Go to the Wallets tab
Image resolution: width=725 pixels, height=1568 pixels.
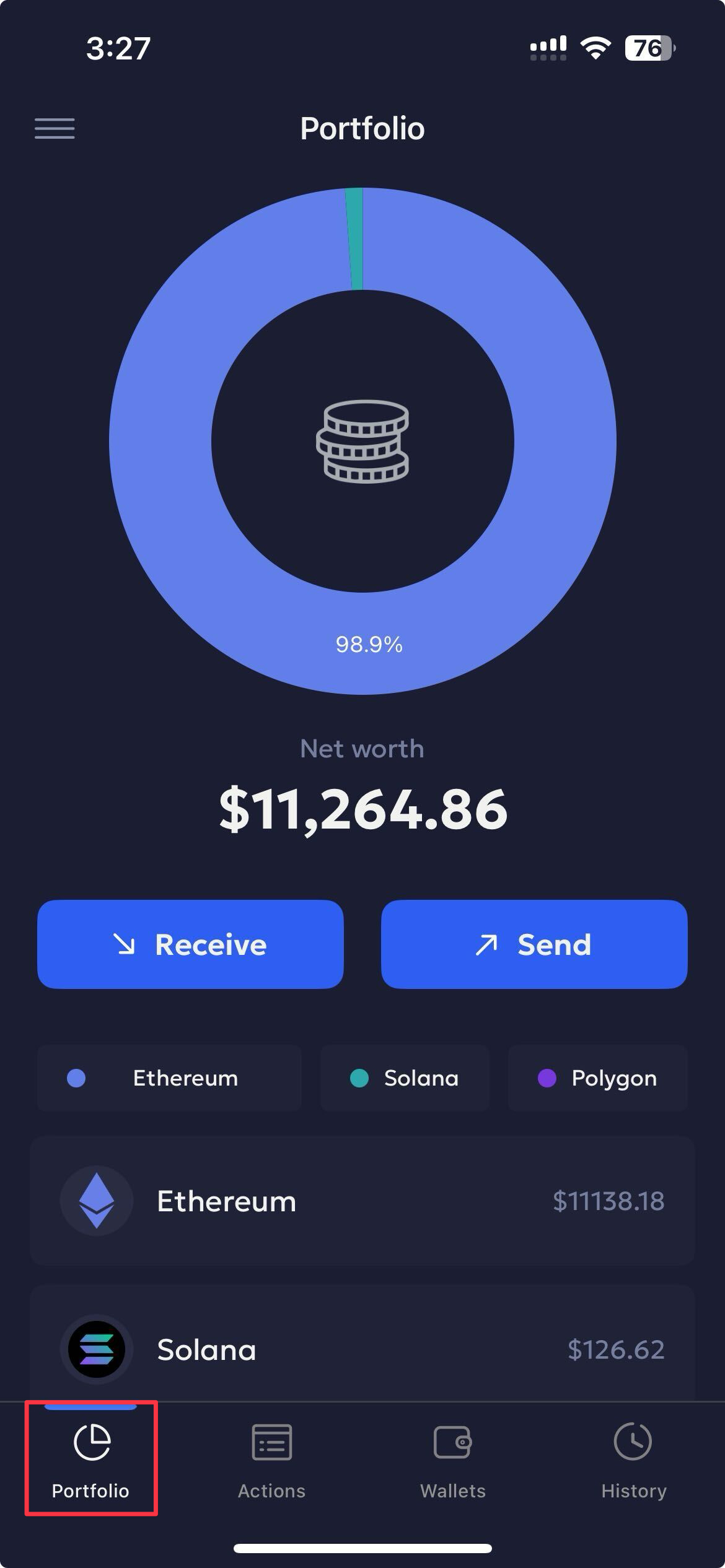(453, 1460)
